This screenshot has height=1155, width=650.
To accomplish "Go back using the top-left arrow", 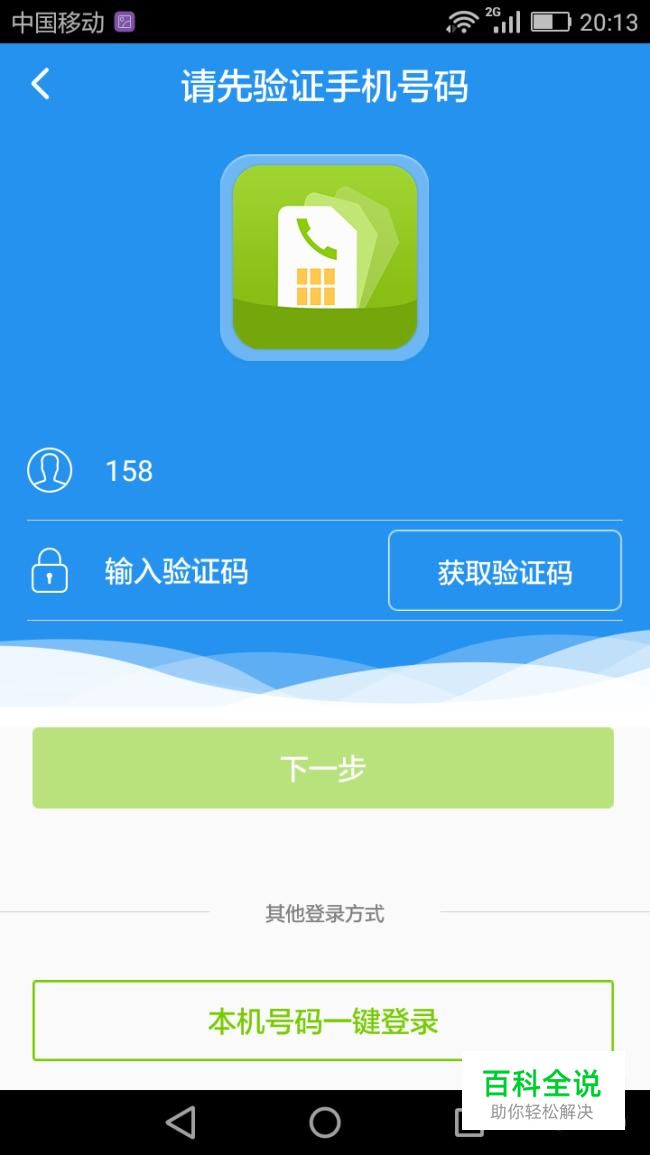I will (40, 85).
